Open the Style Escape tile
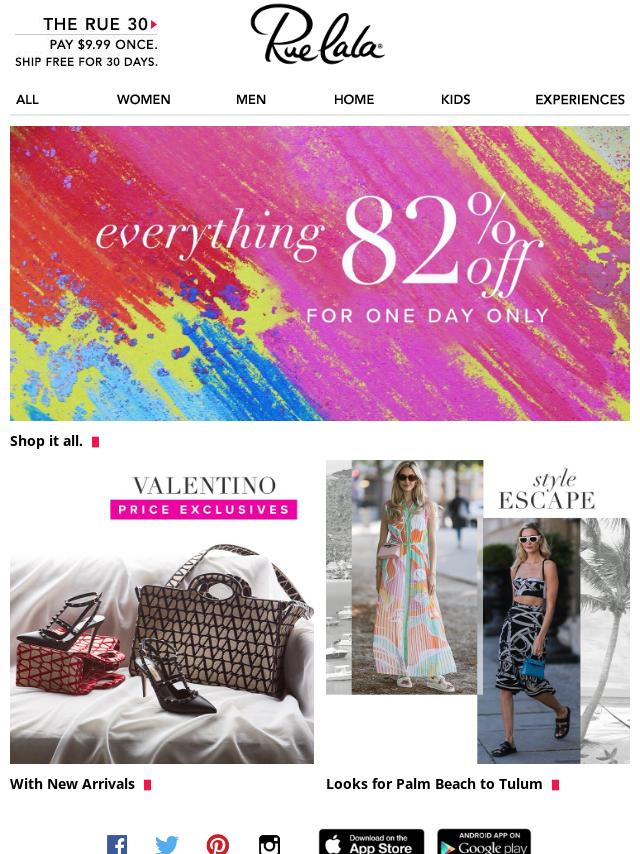The image size is (640, 854). click(478, 612)
